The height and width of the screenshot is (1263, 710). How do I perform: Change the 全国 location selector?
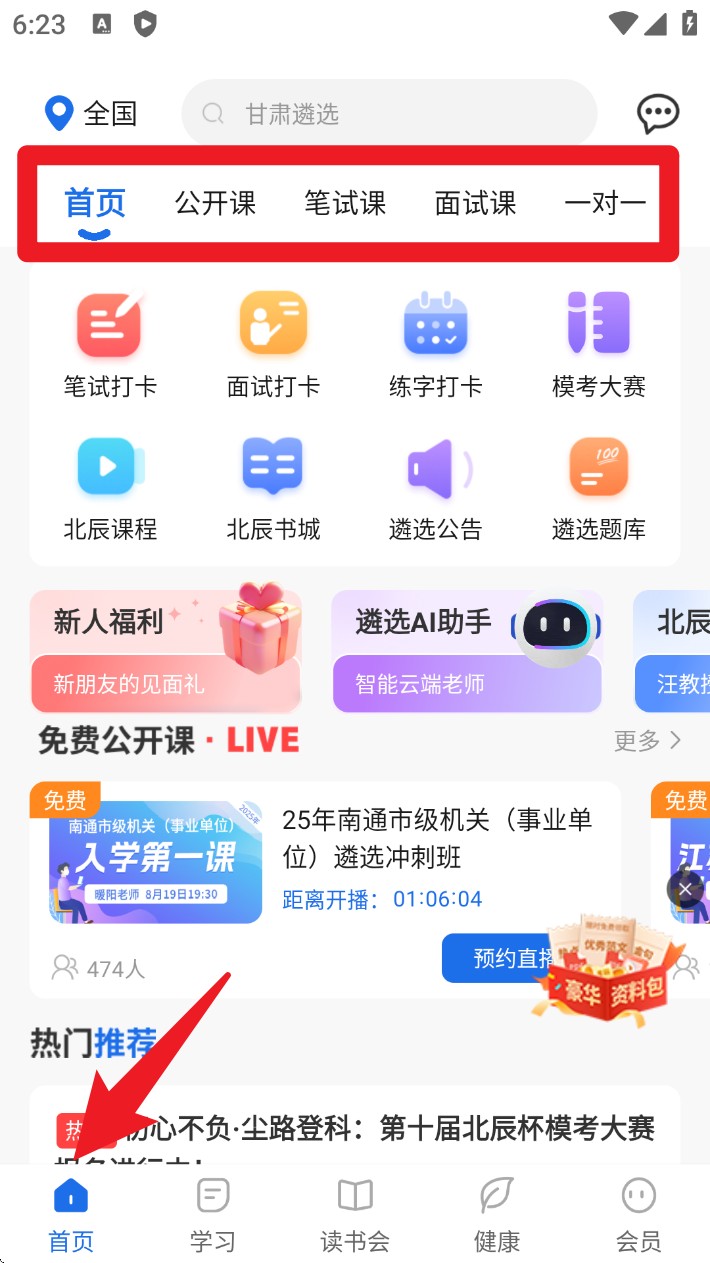91,114
